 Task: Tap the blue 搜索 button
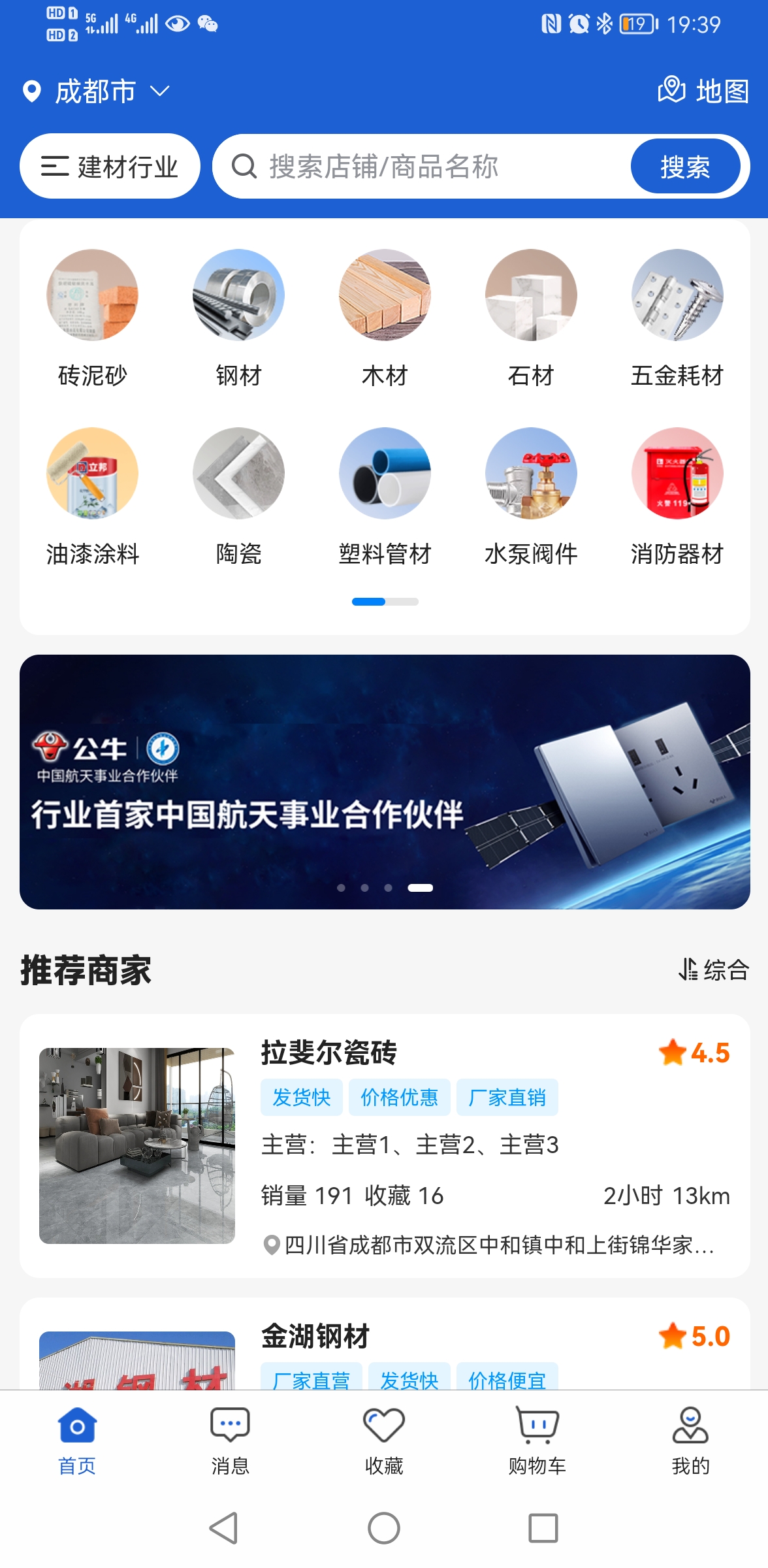coord(684,167)
